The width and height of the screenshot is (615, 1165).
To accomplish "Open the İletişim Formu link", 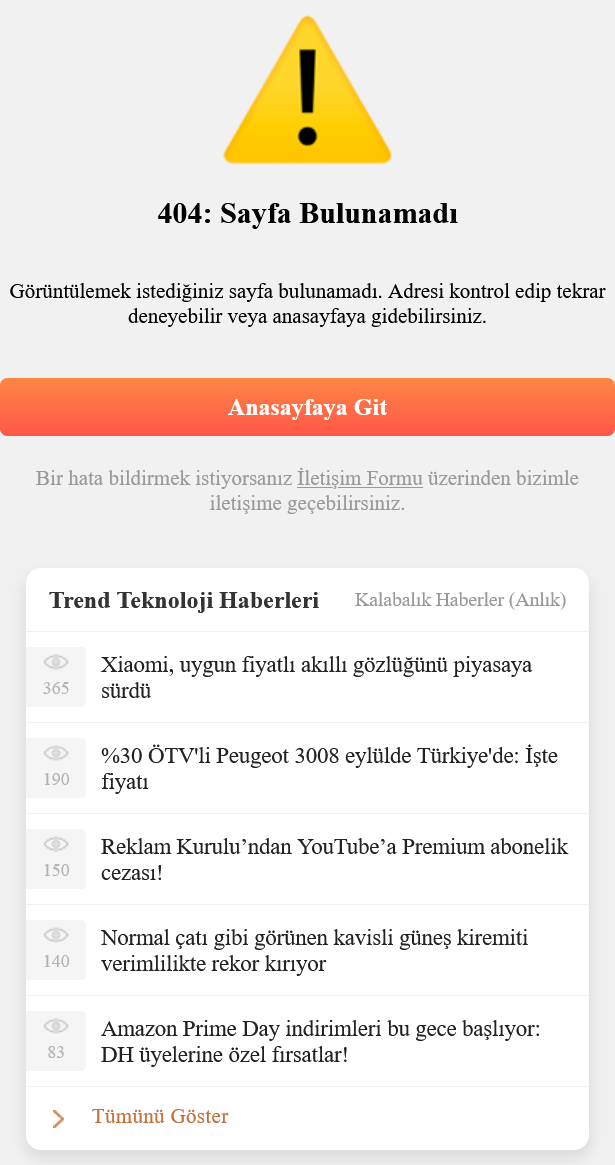I will (360, 478).
